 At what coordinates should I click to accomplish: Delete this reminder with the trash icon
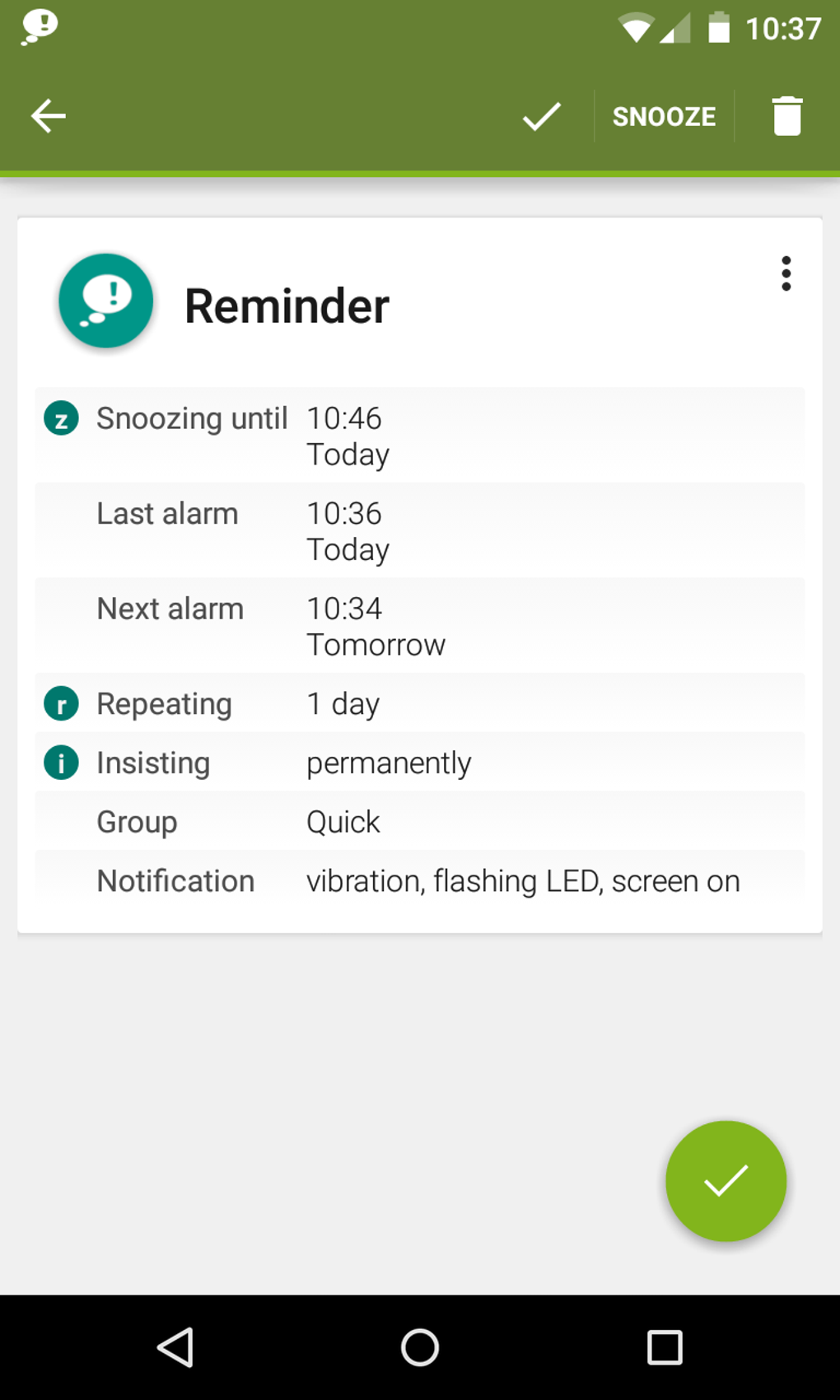click(786, 116)
